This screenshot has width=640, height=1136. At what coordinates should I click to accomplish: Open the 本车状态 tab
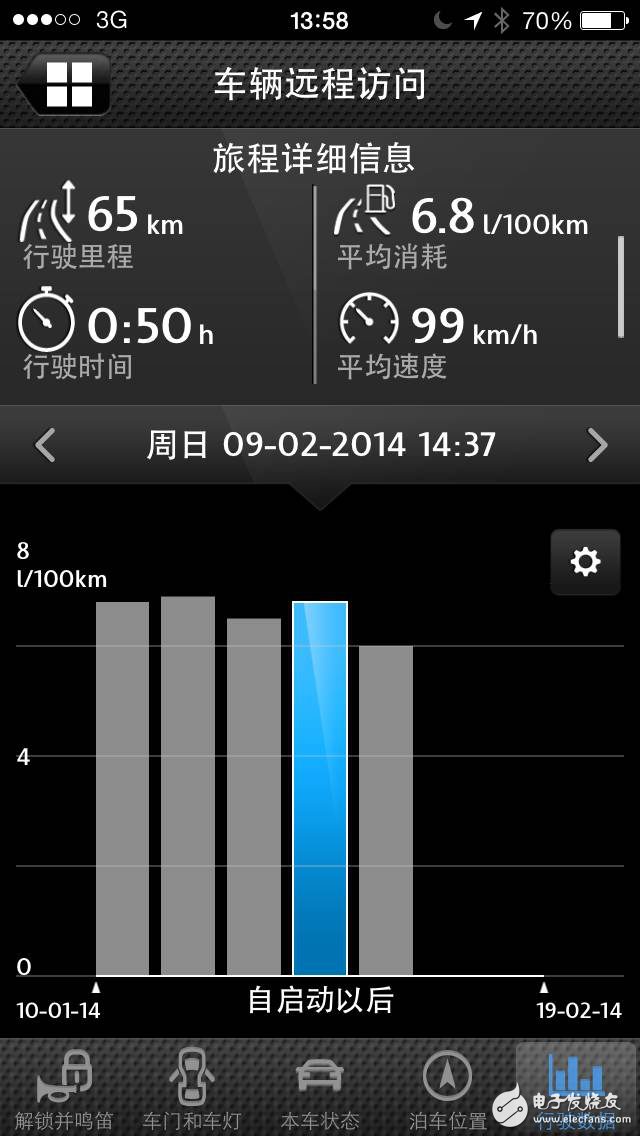coord(320,1088)
